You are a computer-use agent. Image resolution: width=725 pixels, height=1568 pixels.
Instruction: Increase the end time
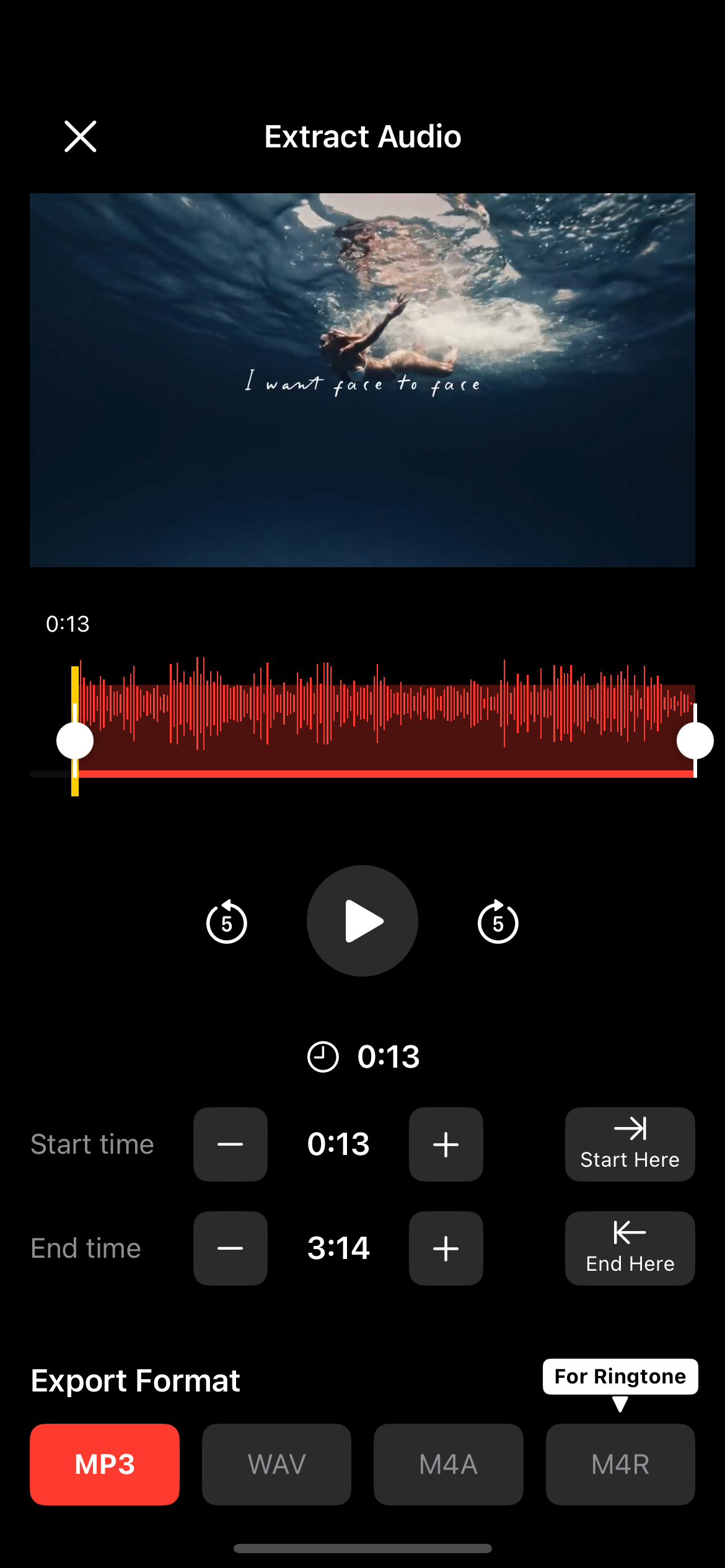[446, 1248]
